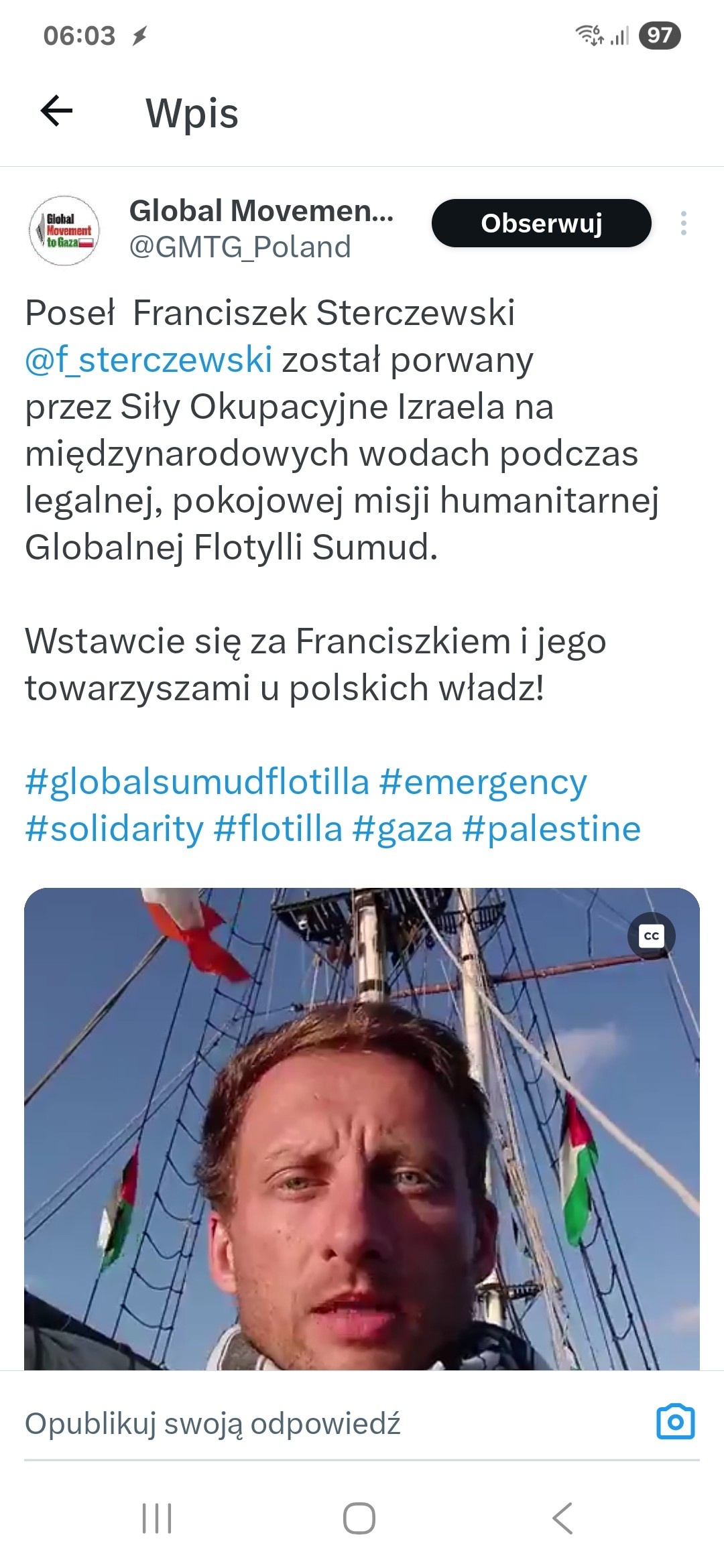Go back using the top-left arrow

point(57,111)
